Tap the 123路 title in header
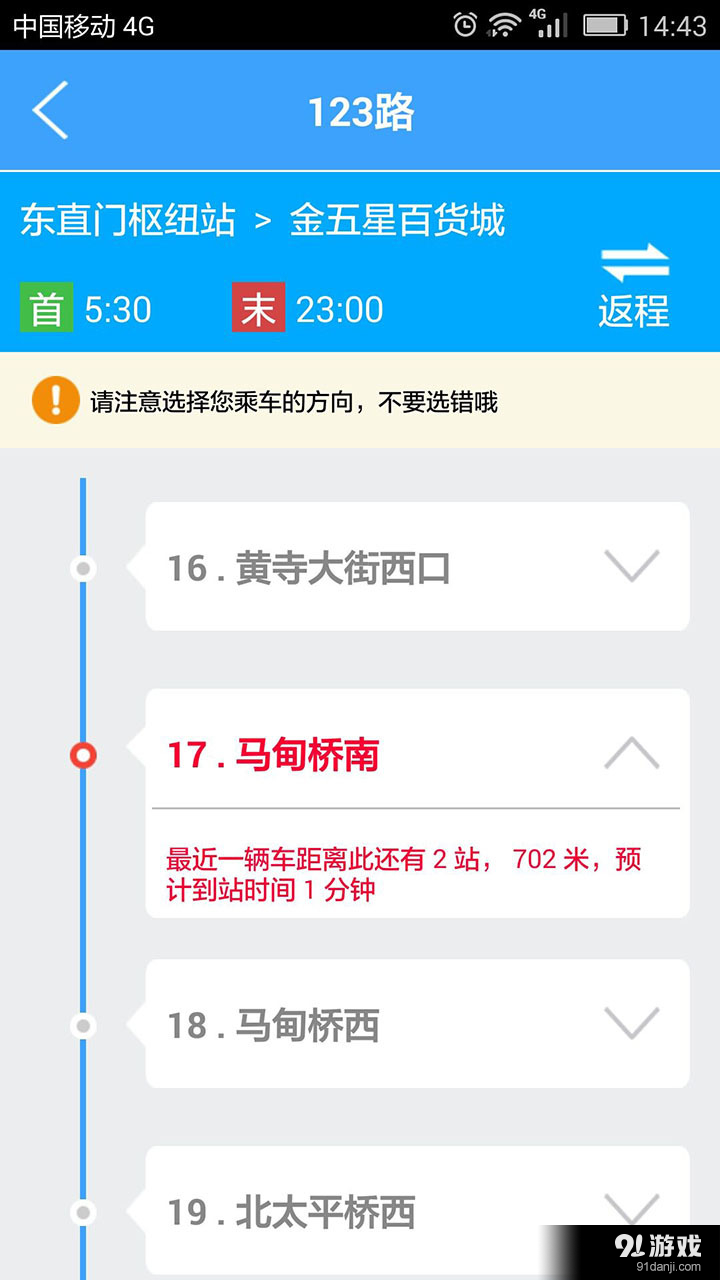The height and width of the screenshot is (1280, 720). (x=360, y=112)
